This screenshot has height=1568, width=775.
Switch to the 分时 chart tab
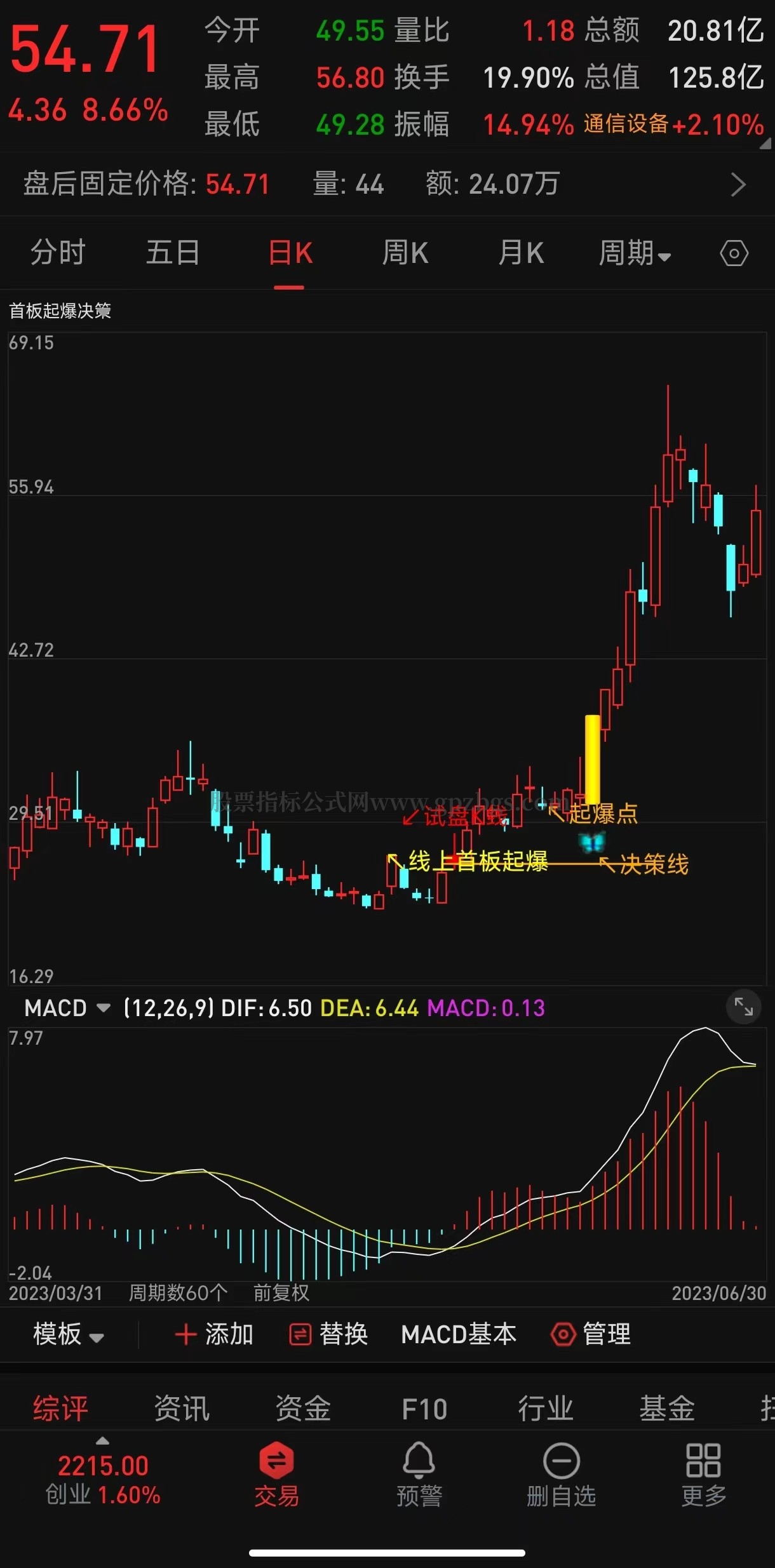[58, 253]
